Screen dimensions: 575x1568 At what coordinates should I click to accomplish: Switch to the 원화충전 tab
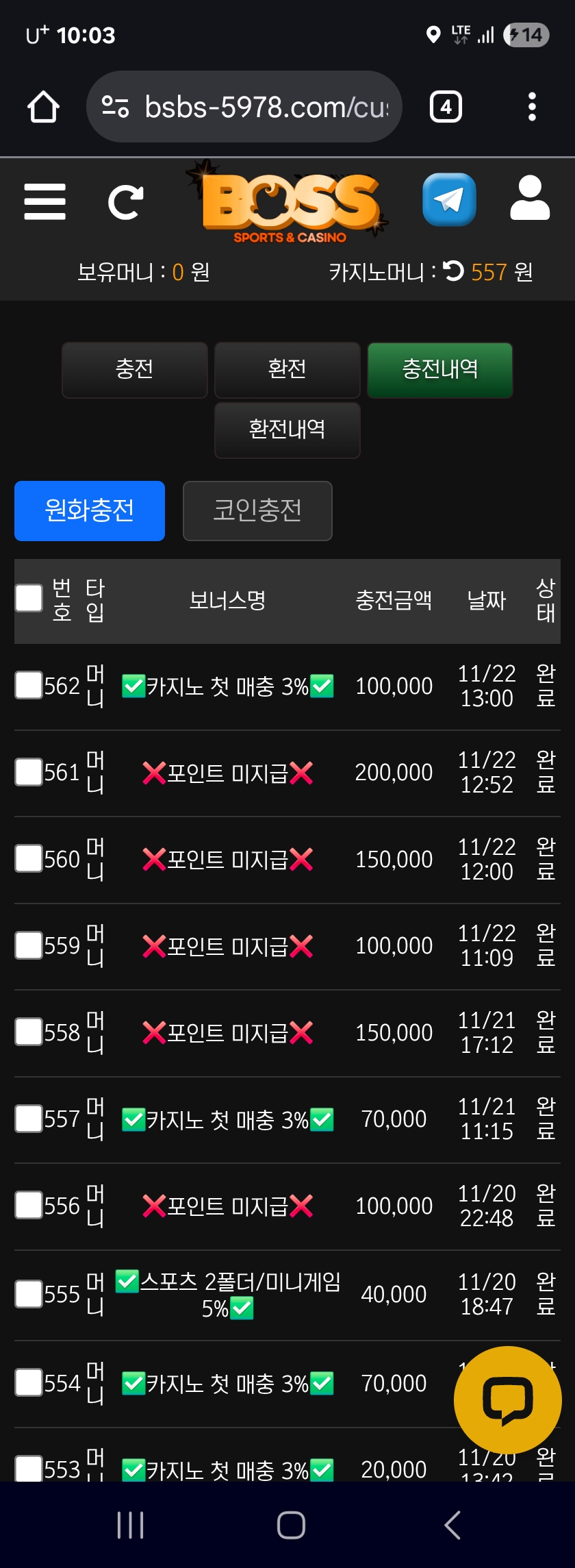pyautogui.click(x=90, y=511)
